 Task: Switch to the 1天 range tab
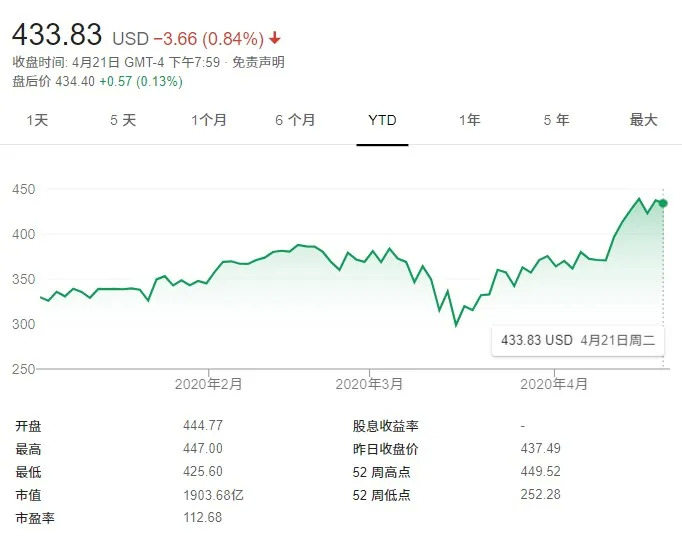37,120
